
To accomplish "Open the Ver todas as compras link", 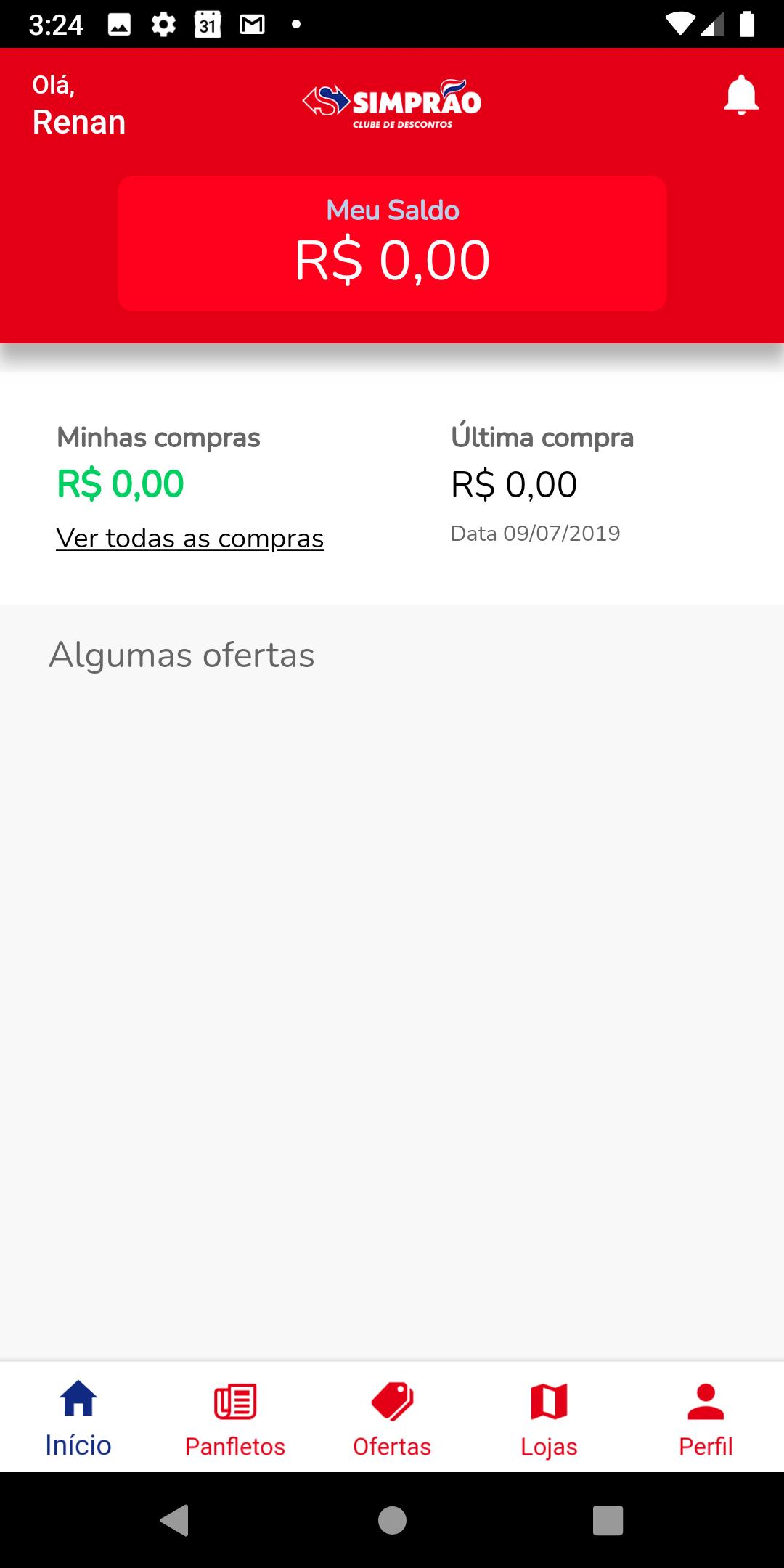I will point(190,539).
